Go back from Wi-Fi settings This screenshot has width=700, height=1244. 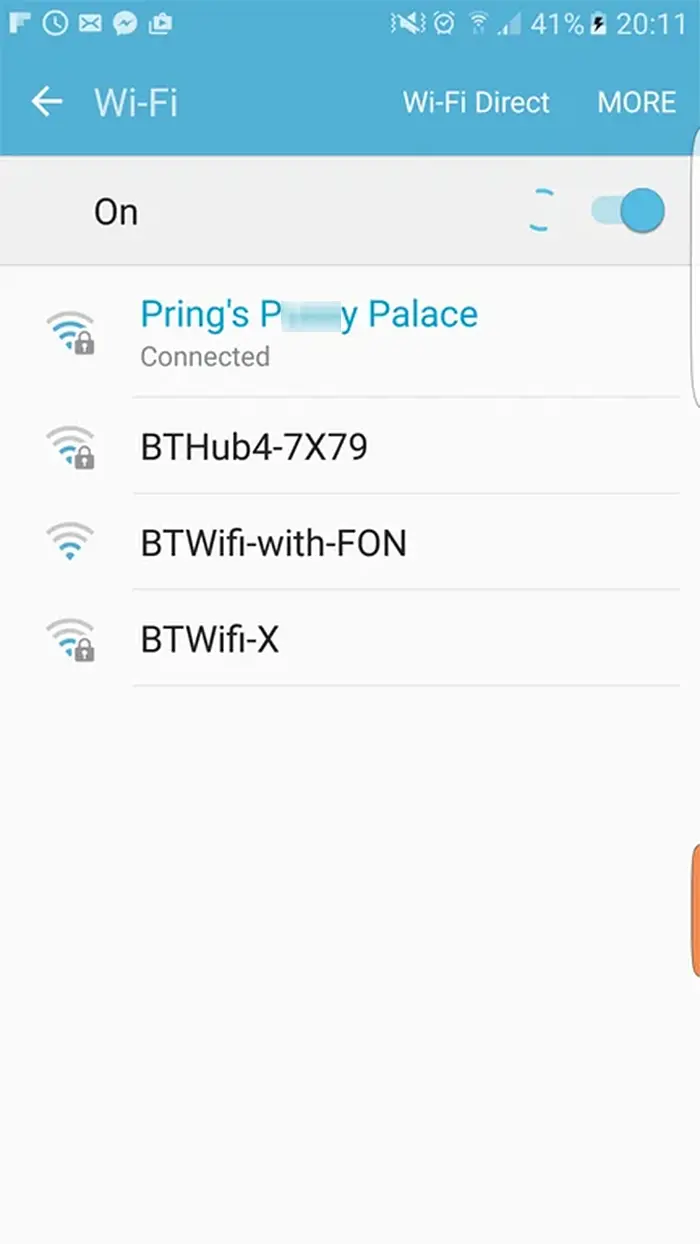46,102
